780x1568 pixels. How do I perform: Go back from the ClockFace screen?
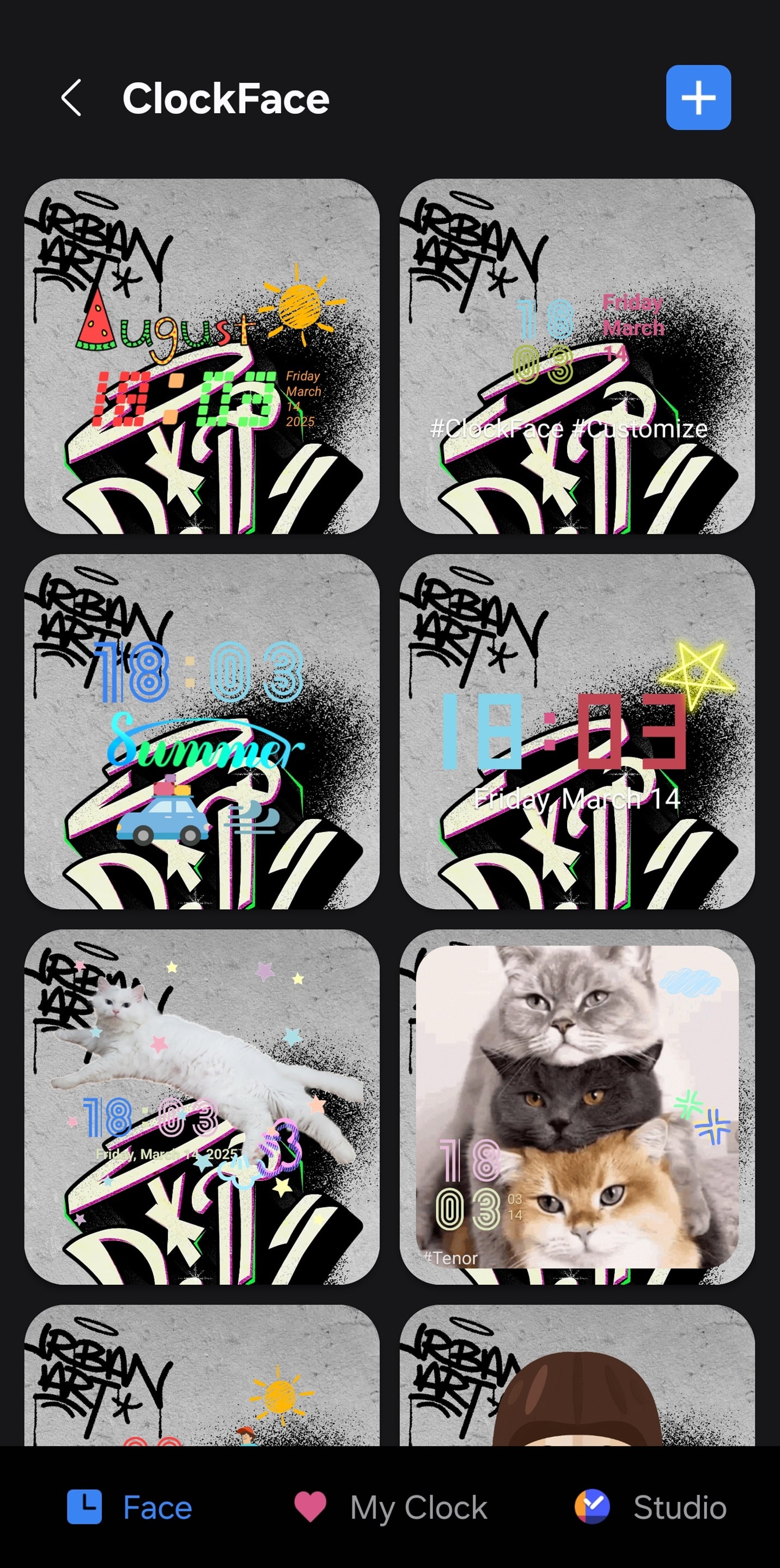pos(71,98)
